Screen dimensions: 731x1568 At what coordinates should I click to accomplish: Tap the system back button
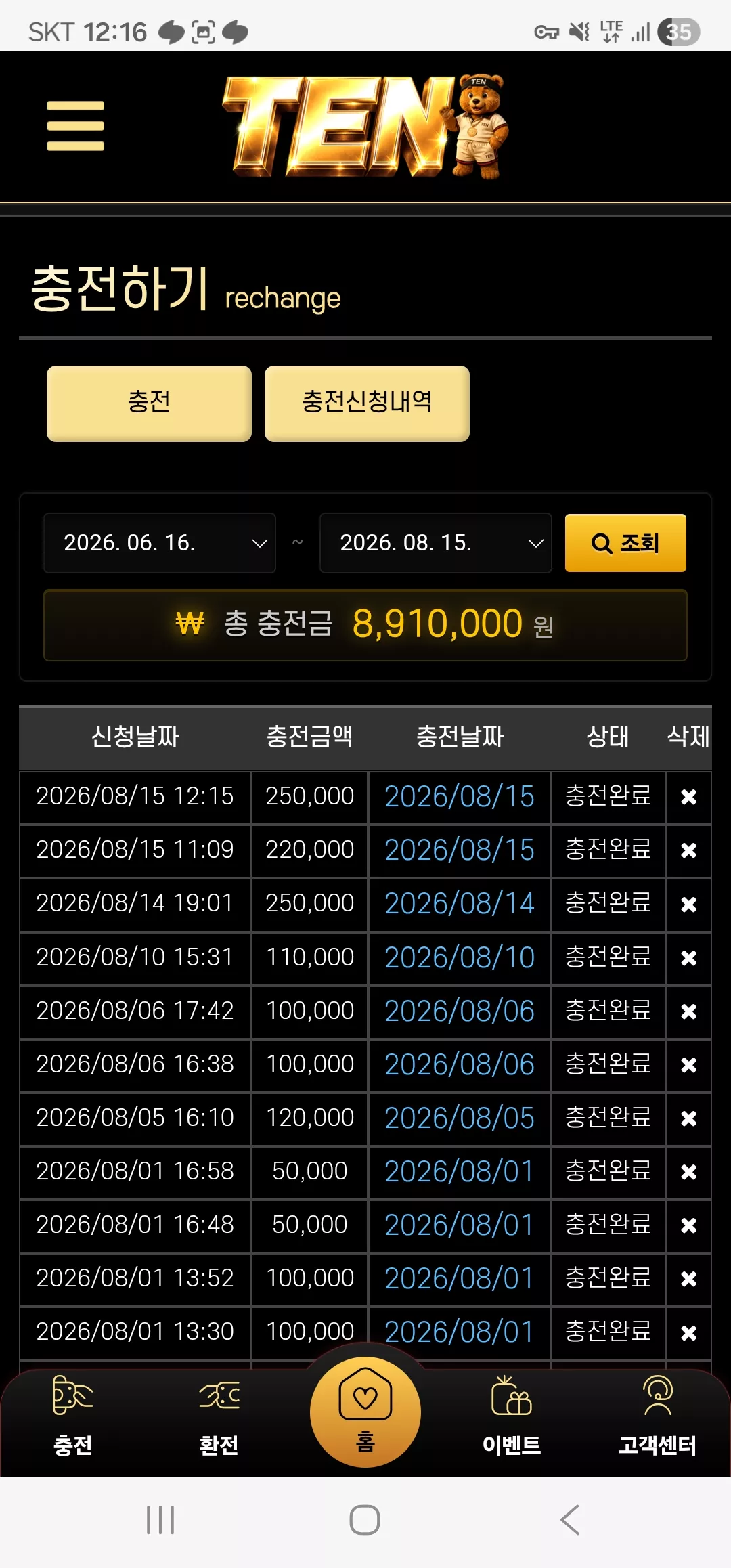point(570,1521)
